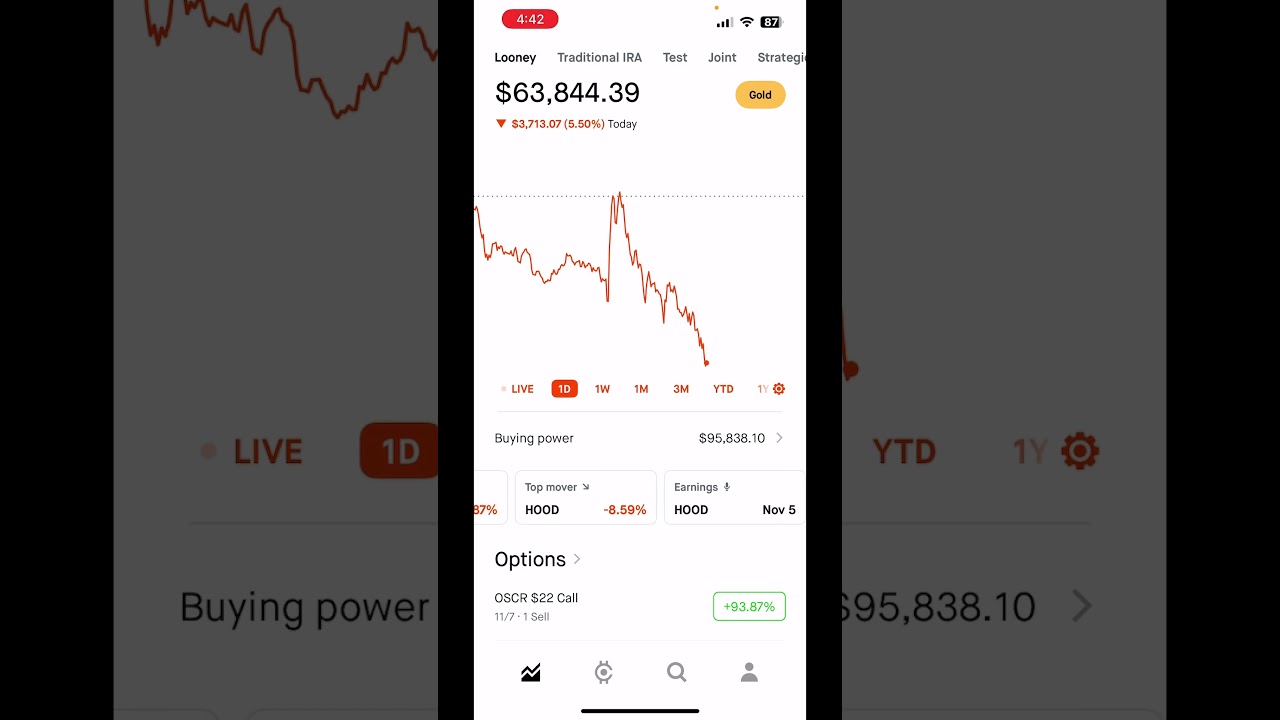Open the OSCR $22 Call position
The width and height of the screenshot is (1280, 720).
[600, 606]
